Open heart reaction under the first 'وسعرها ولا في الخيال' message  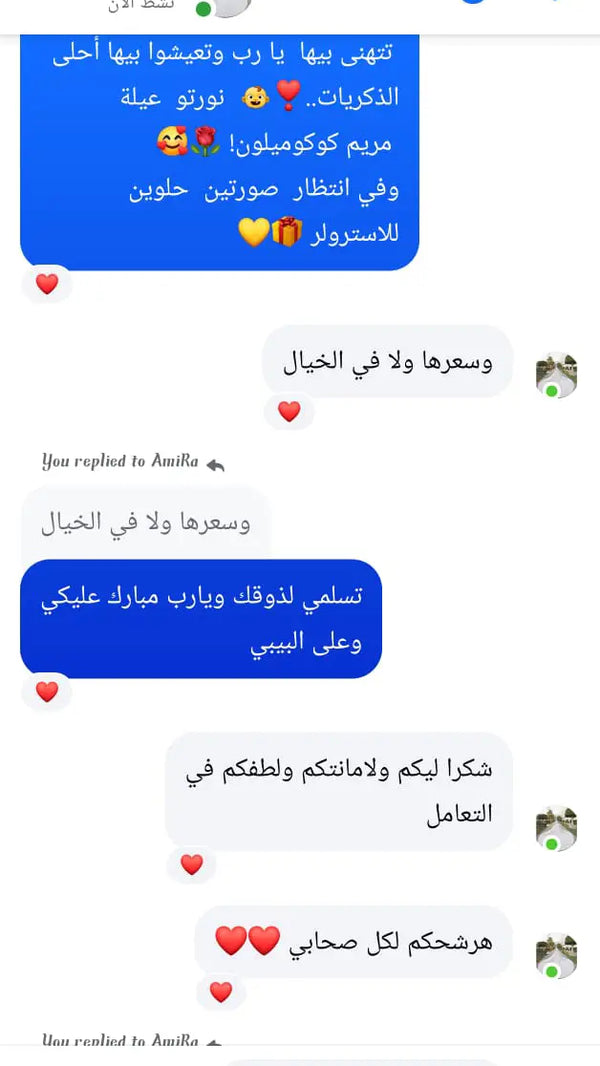pyautogui.click(x=289, y=412)
